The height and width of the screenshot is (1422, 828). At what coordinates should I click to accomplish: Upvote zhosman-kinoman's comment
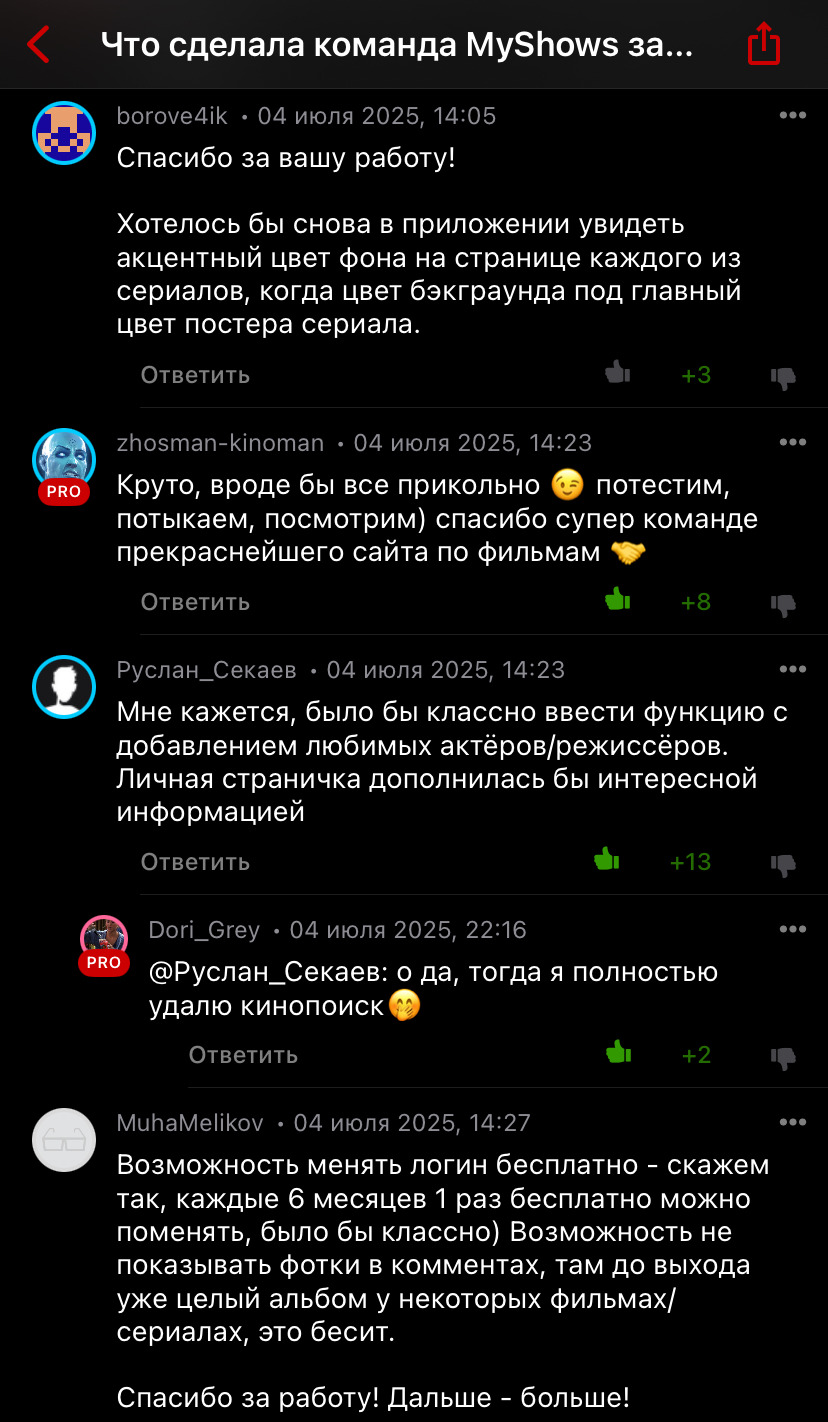pos(618,600)
